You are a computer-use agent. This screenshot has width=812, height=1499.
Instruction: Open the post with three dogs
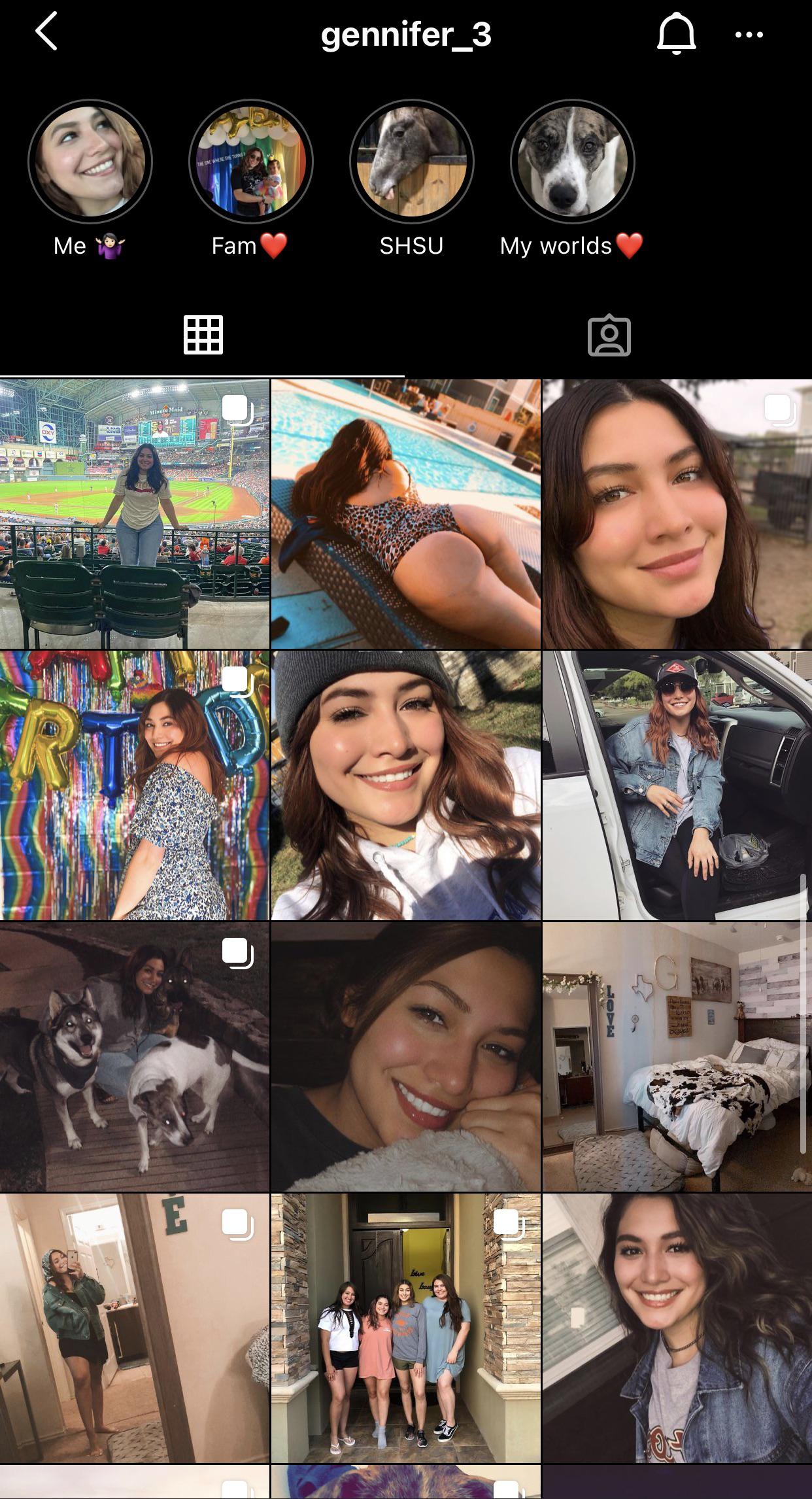[x=135, y=1057]
